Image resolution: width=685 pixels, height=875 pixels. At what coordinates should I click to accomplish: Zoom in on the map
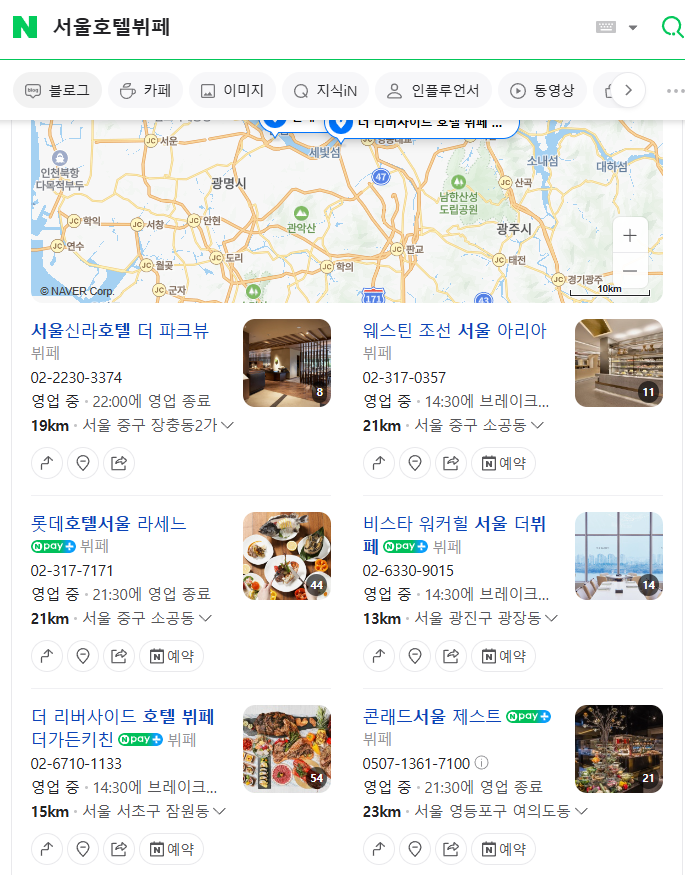tap(630, 235)
